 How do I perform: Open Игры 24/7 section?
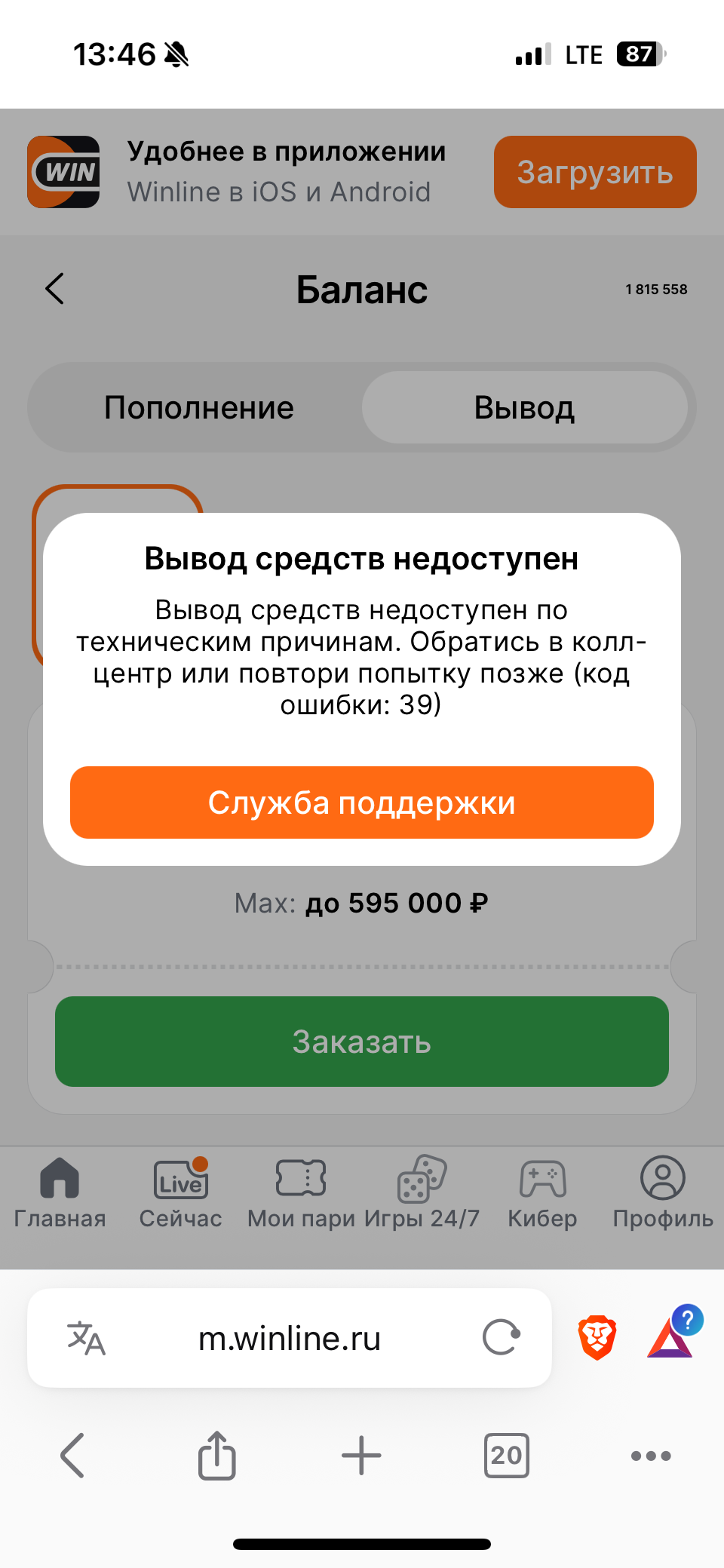coord(422,1192)
